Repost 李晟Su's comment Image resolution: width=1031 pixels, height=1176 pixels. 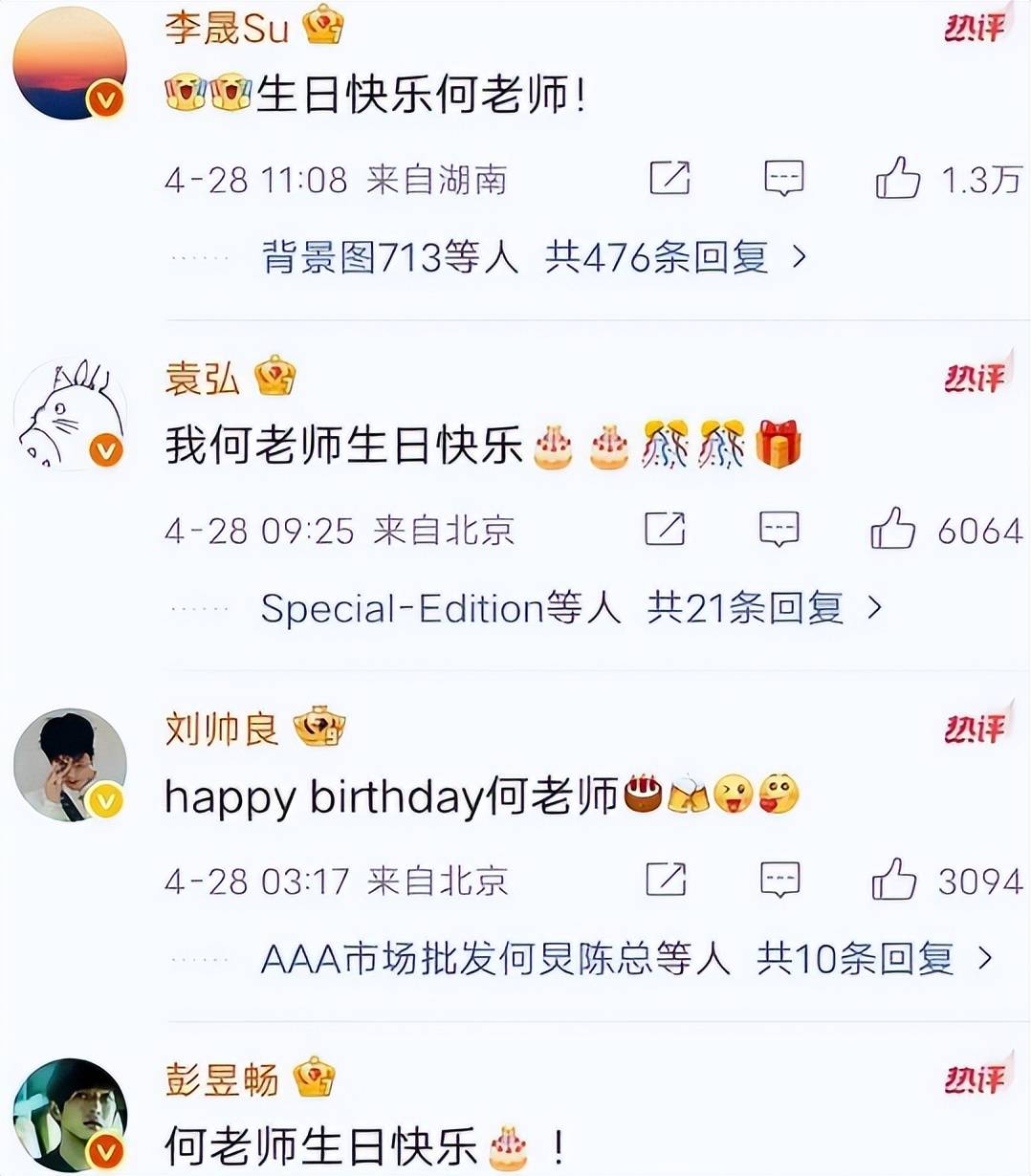669,178
